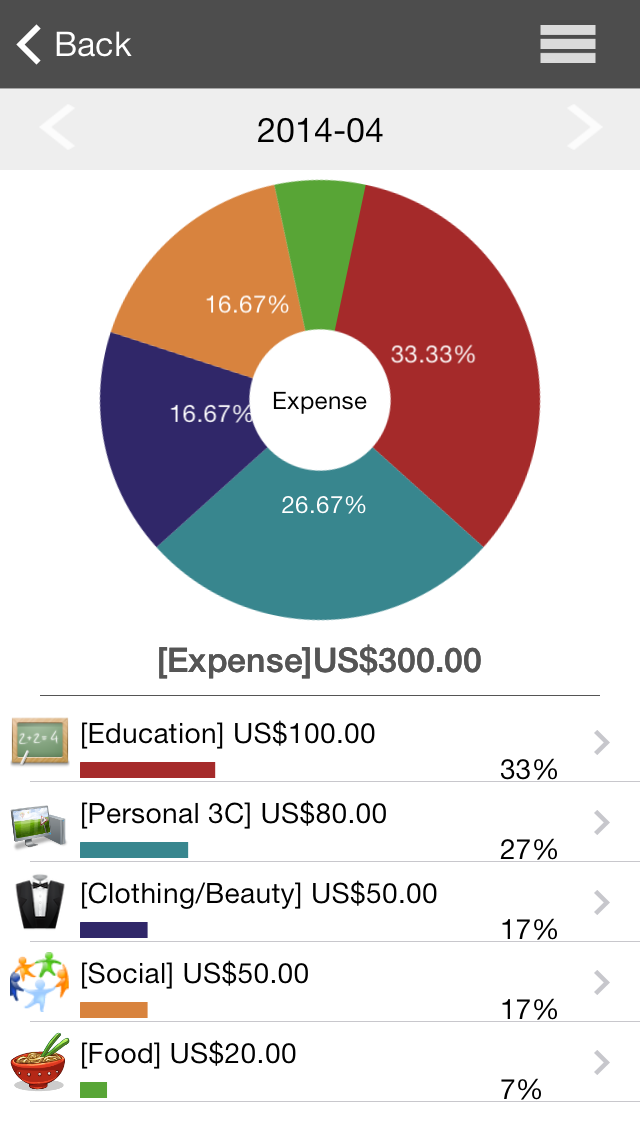Open the hamburger menu
The height and width of the screenshot is (1136, 640).
coord(568,44)
